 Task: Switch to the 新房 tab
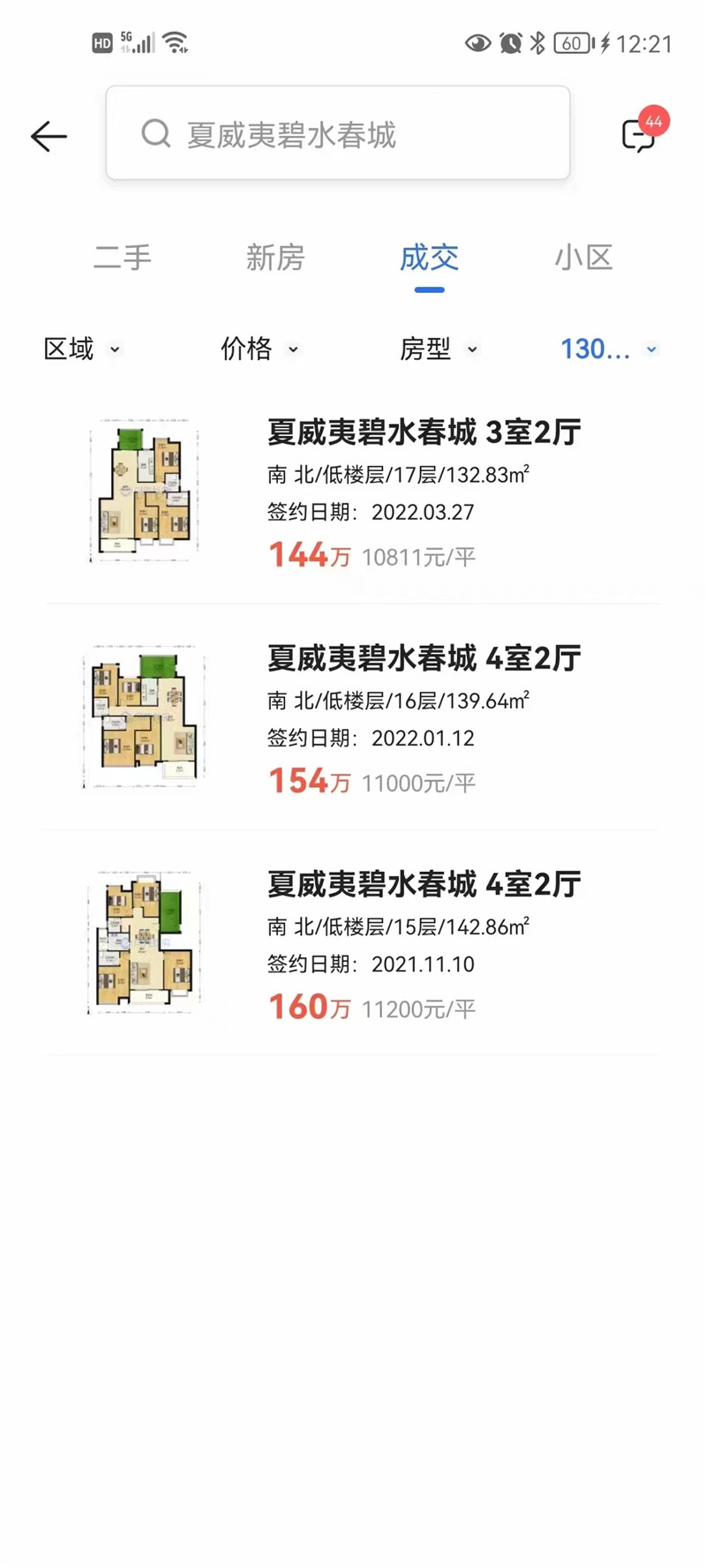[275, 258]
